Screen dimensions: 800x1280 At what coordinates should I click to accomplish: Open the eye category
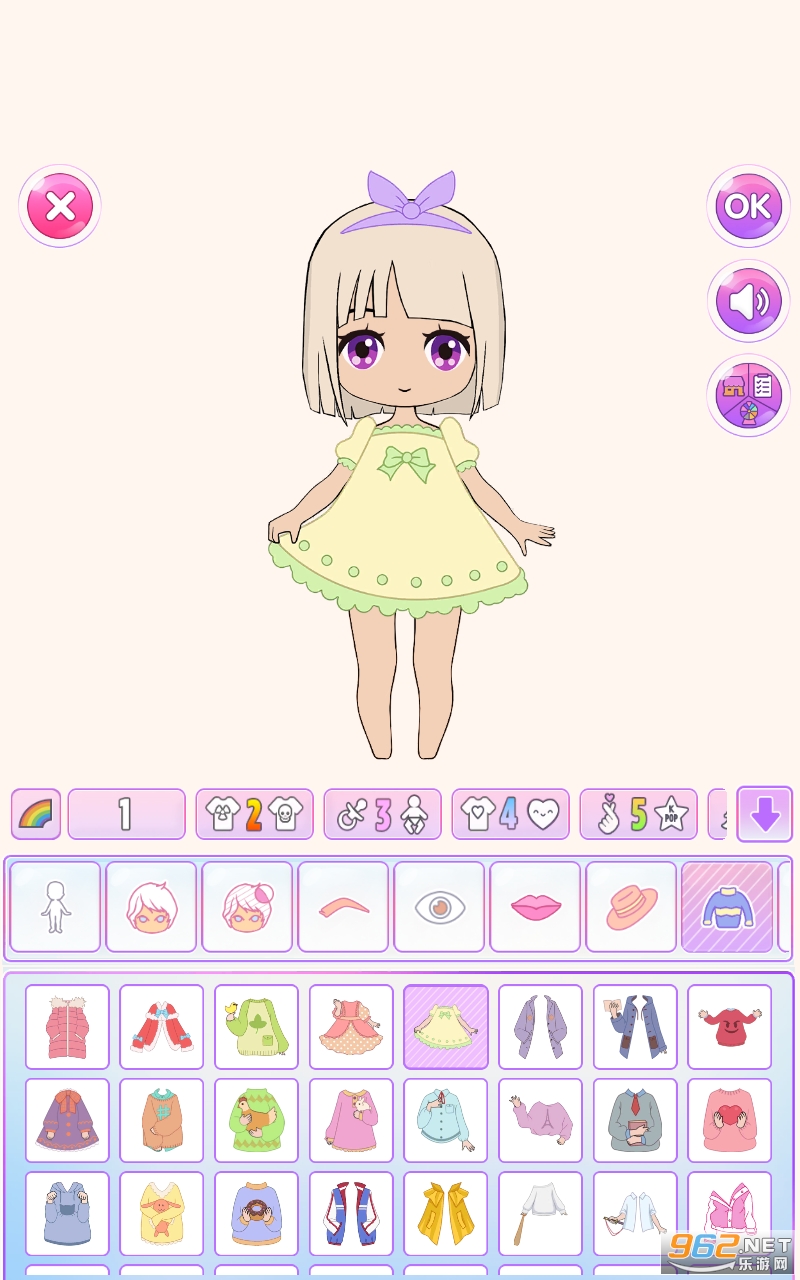[x=439, y=907]
